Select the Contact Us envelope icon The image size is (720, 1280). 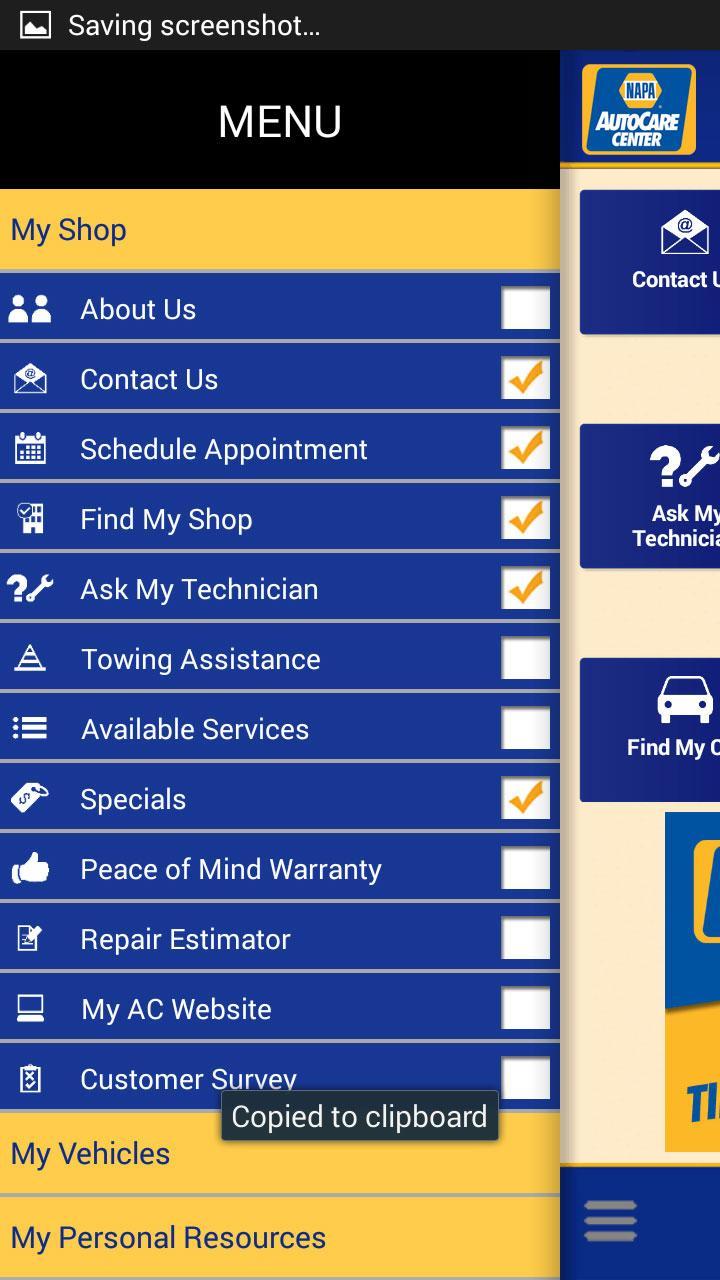click(x=30, y=378)
